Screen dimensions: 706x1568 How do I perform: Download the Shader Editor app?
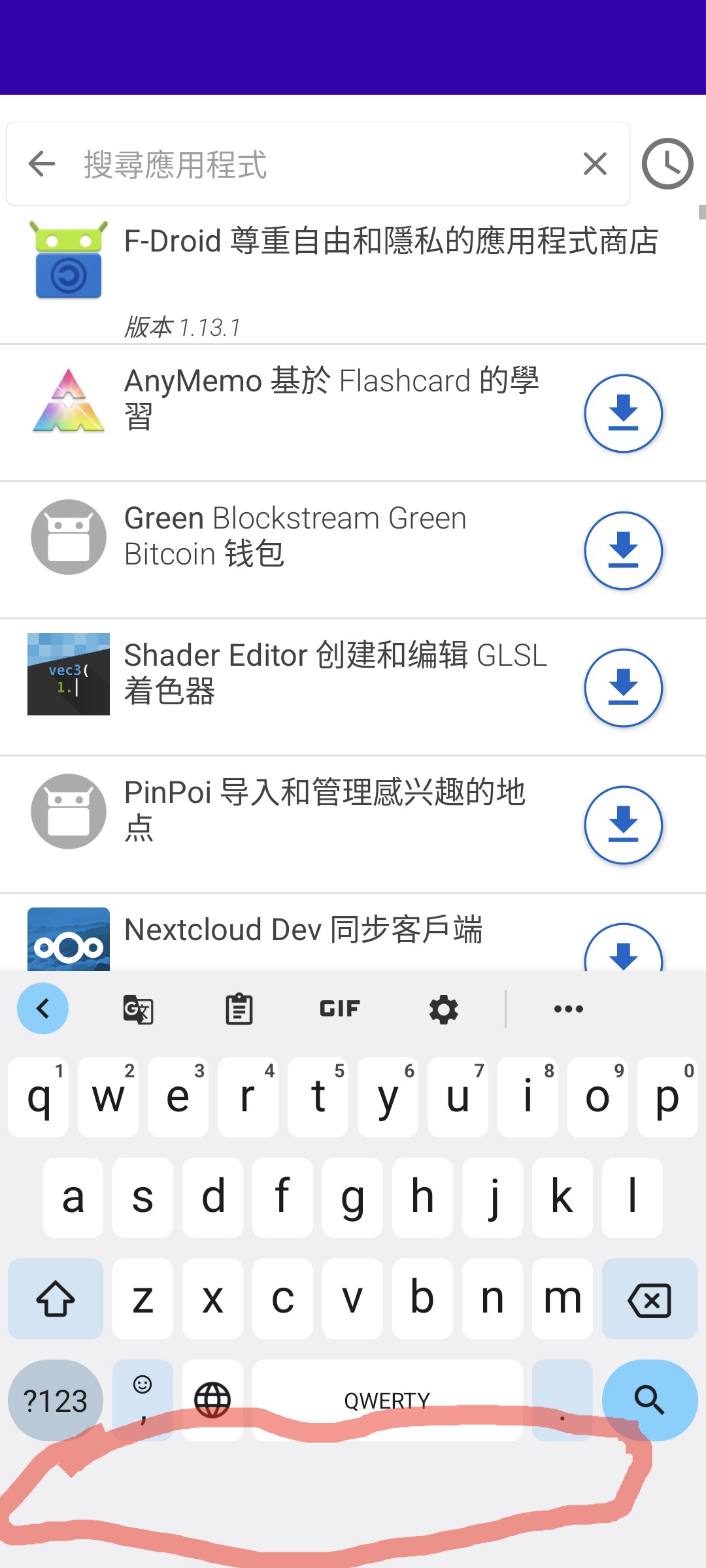click(624, 687)
